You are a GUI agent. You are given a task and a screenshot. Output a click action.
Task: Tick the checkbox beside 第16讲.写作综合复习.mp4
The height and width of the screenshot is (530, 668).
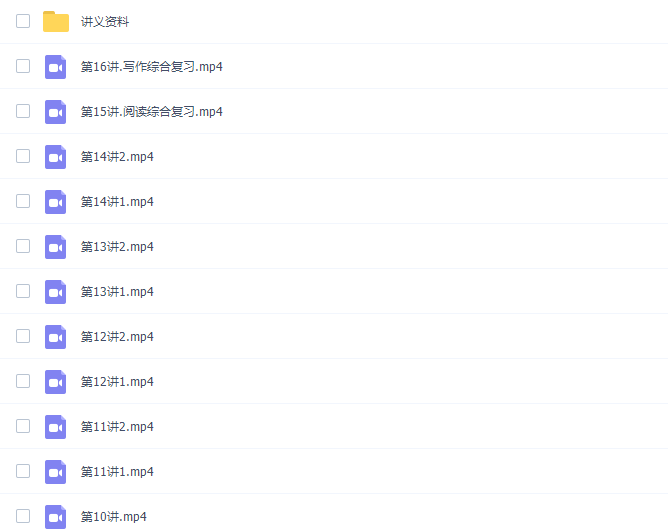pyautogui.click(x=23, y=66)
